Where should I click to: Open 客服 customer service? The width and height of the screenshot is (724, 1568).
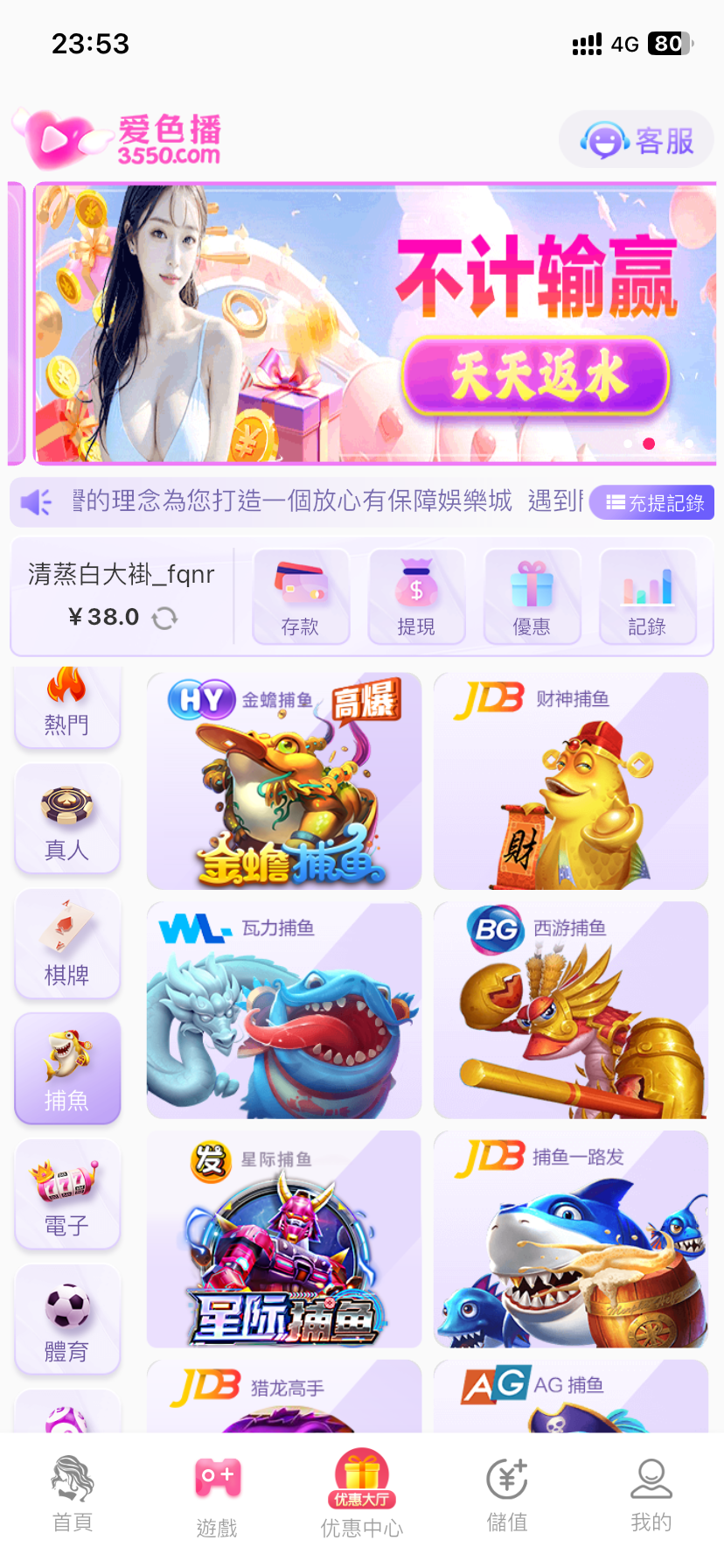pos(637,140)
